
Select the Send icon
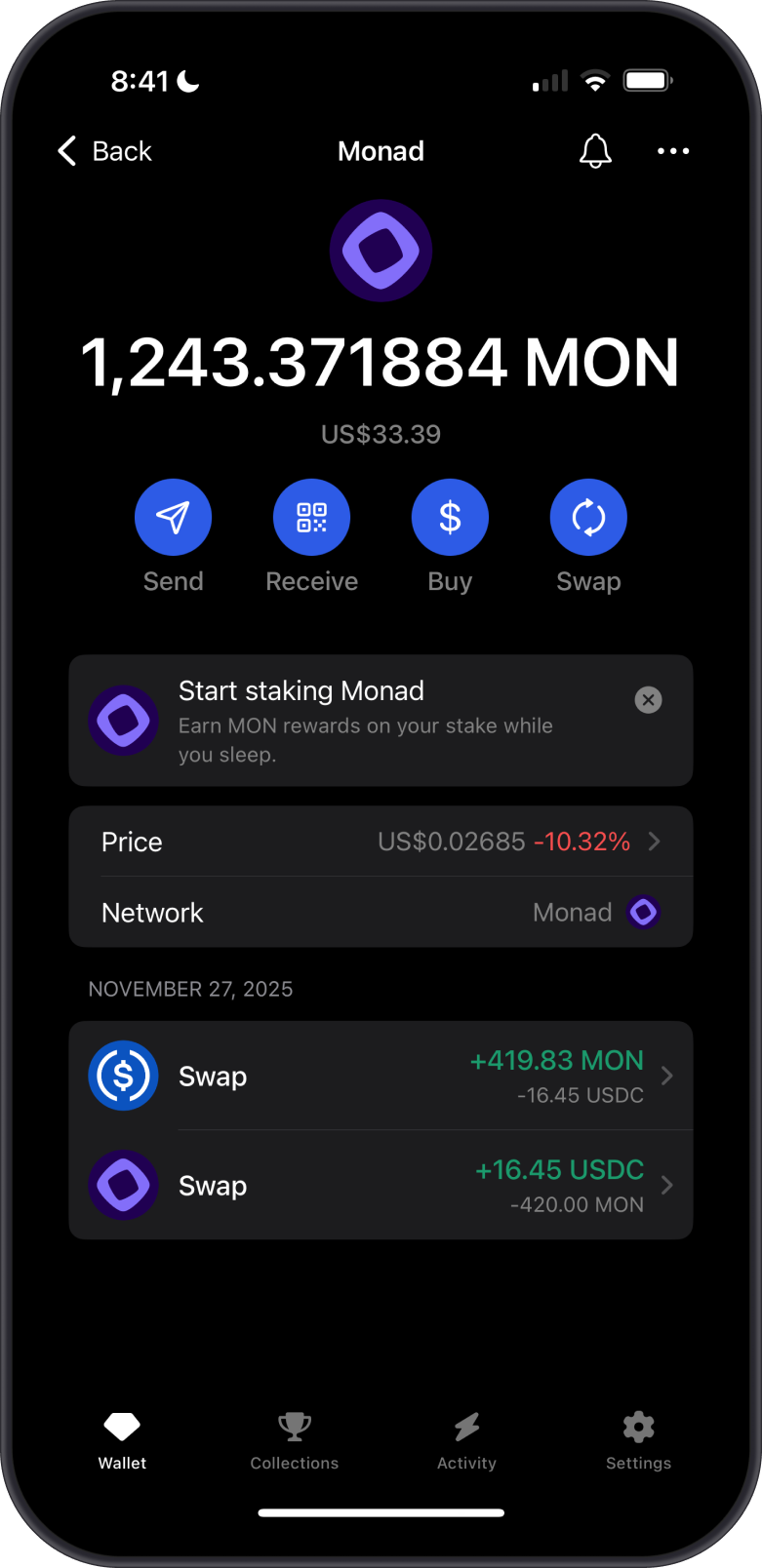coord(174,517)
